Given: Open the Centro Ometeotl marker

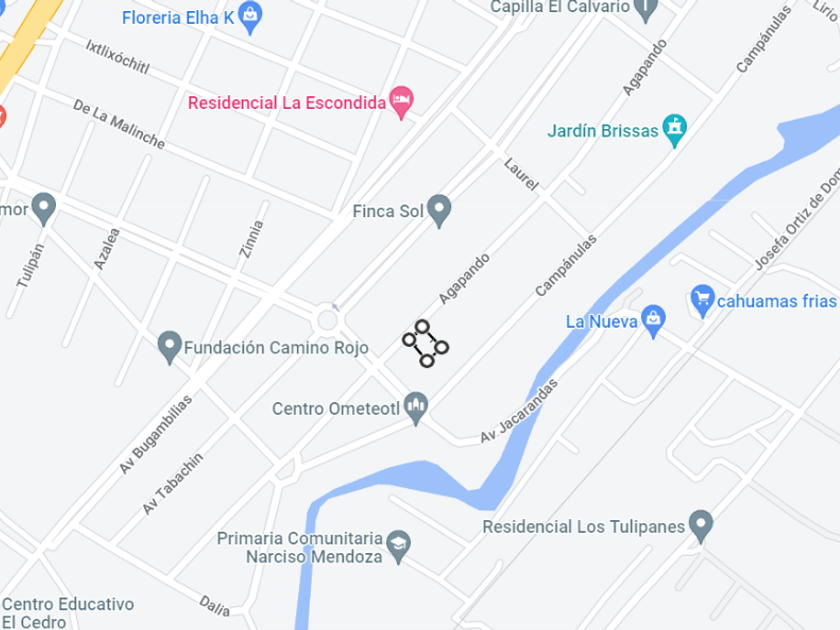Looking at the screenshot, I should coord(416,408).
